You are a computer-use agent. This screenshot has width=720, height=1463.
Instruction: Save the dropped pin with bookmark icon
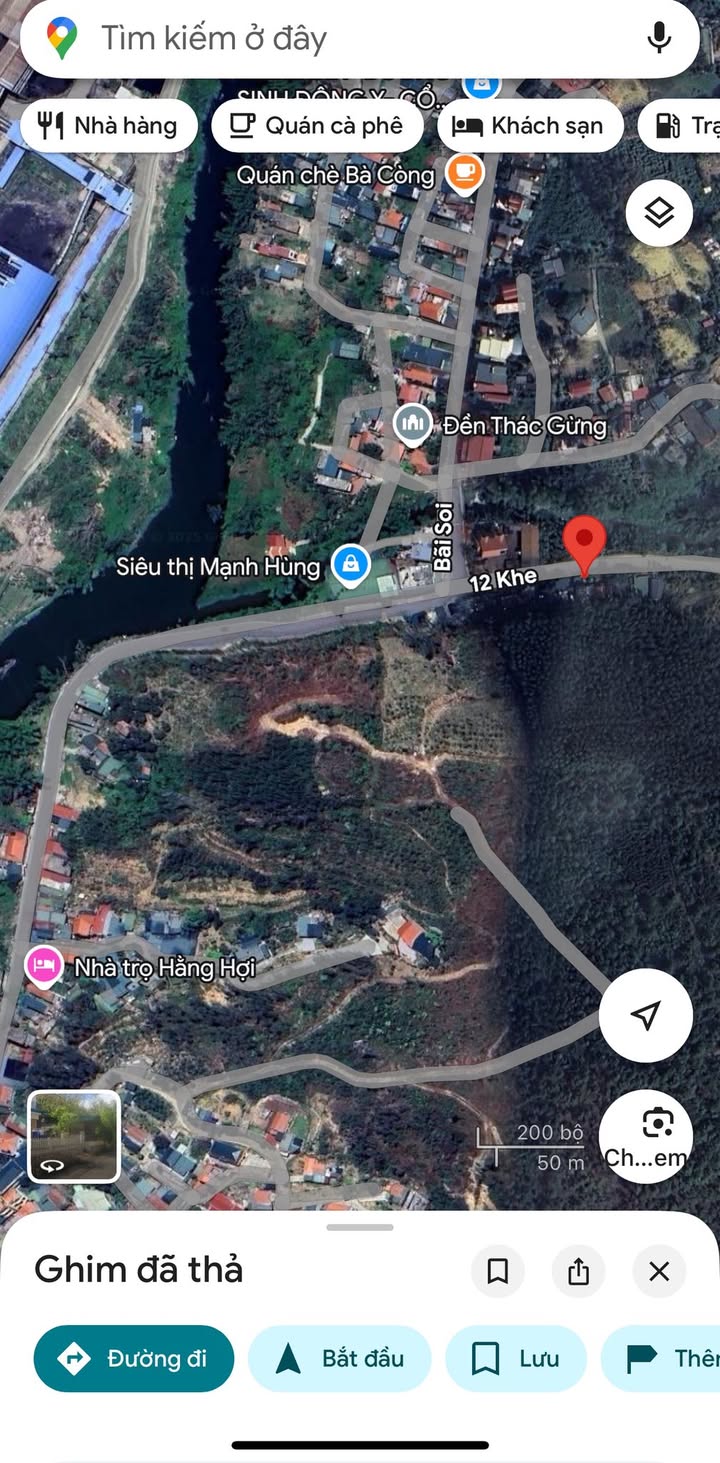[498, 1271]
